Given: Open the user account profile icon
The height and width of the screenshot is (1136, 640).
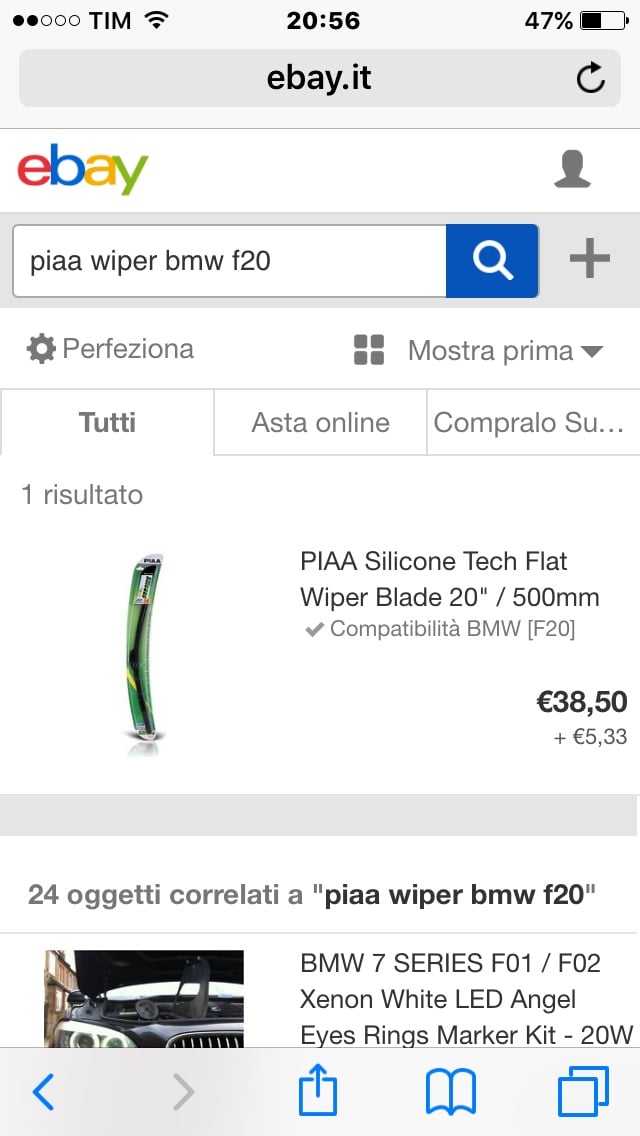Looking at the screenshot, I should point(572,170).
